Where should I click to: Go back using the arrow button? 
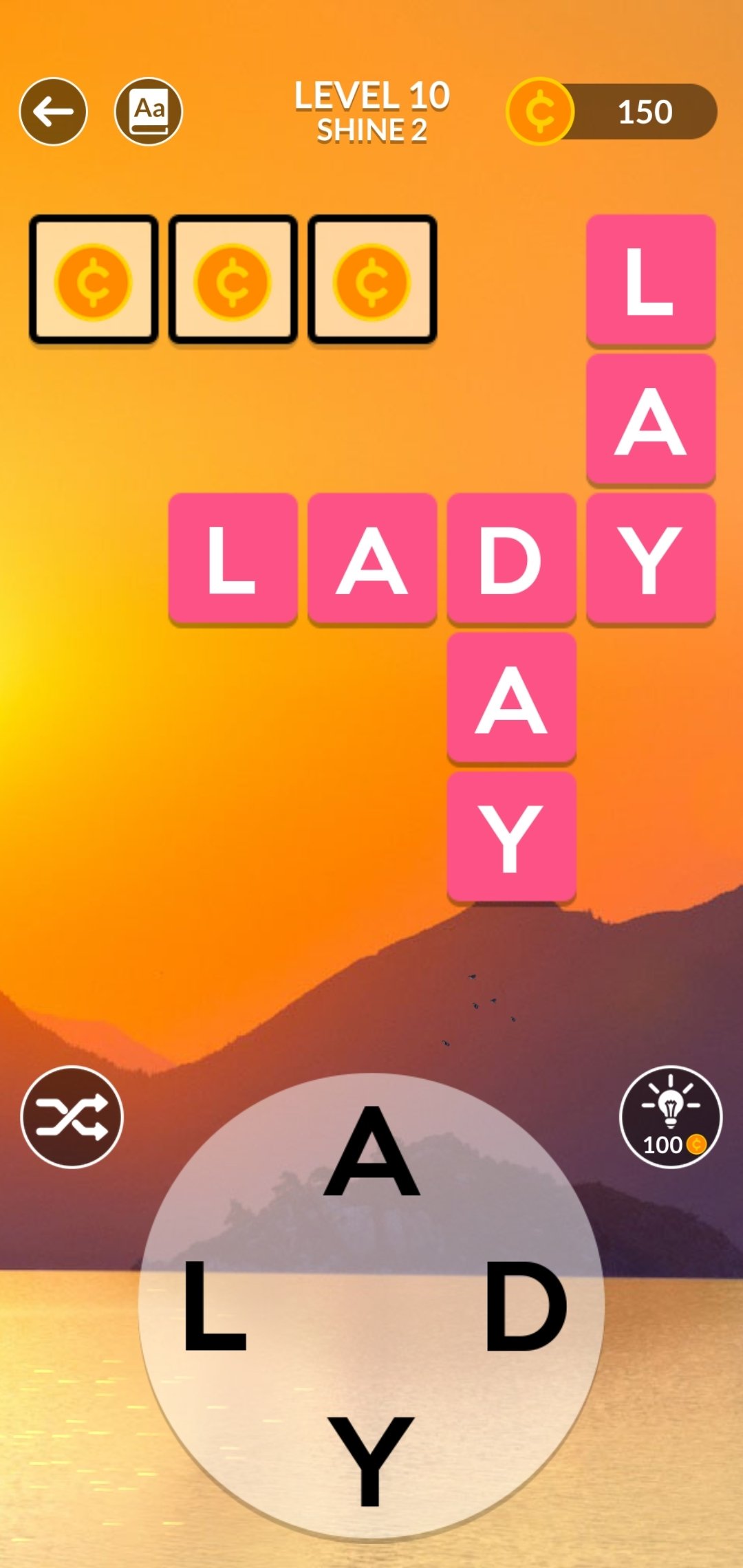tap(53, 111)
